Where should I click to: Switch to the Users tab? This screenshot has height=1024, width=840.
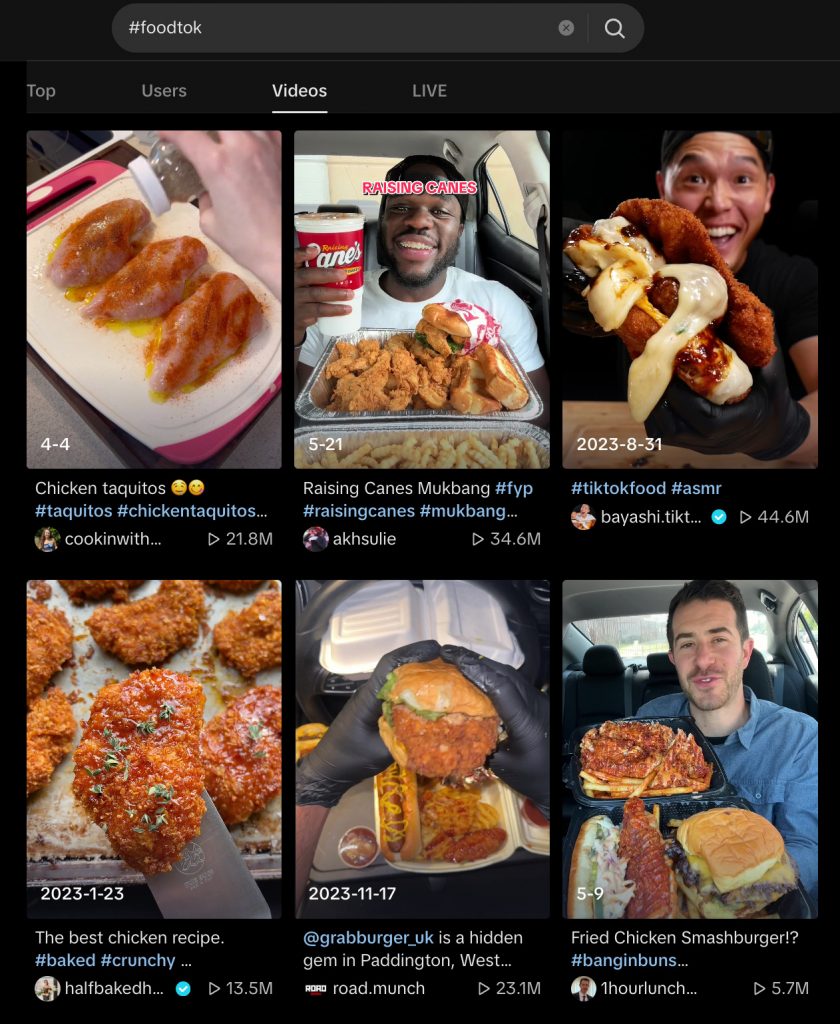click(164, 91)
